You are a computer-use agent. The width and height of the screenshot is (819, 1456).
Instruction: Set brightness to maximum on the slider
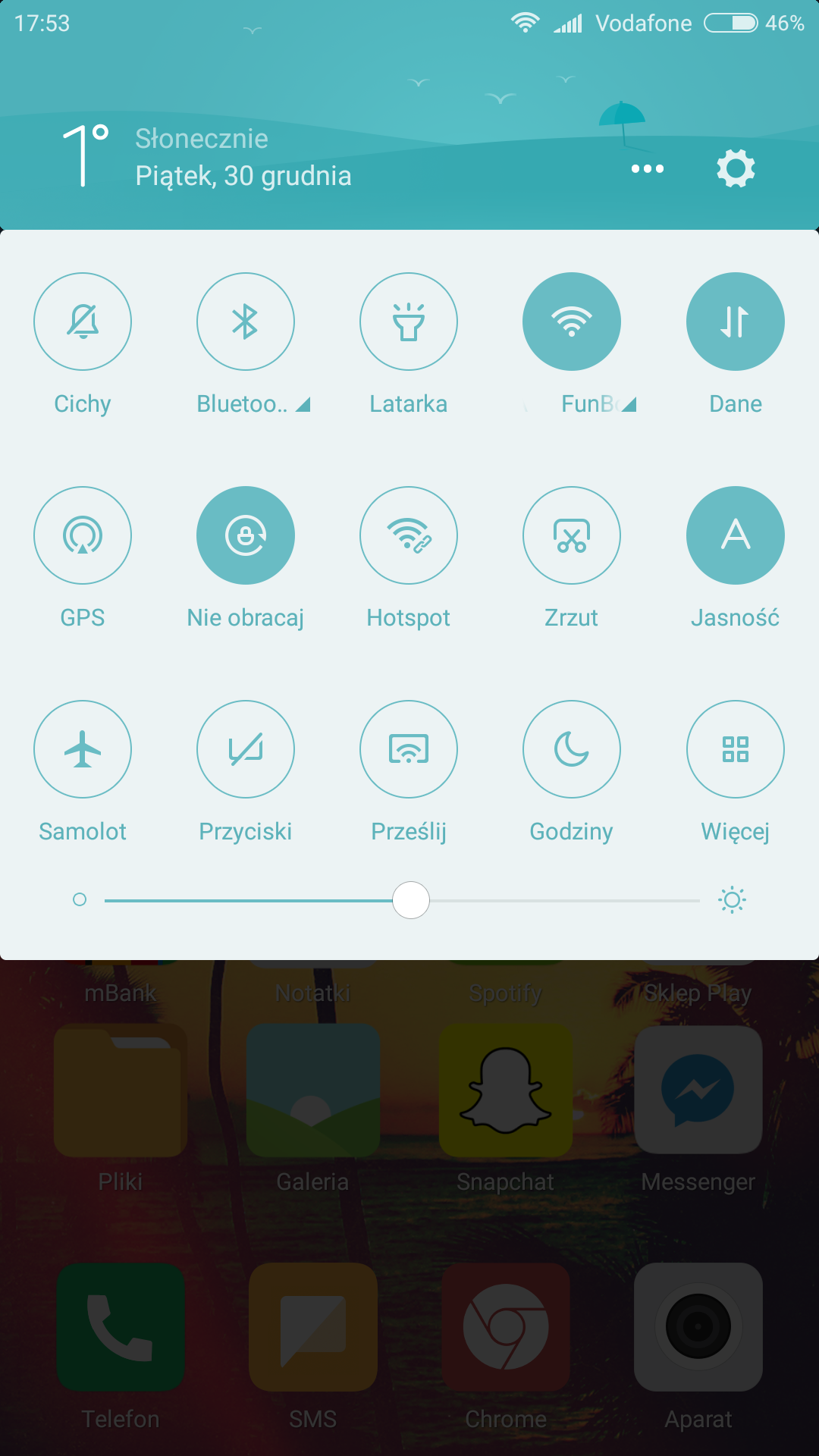point(698,900)
